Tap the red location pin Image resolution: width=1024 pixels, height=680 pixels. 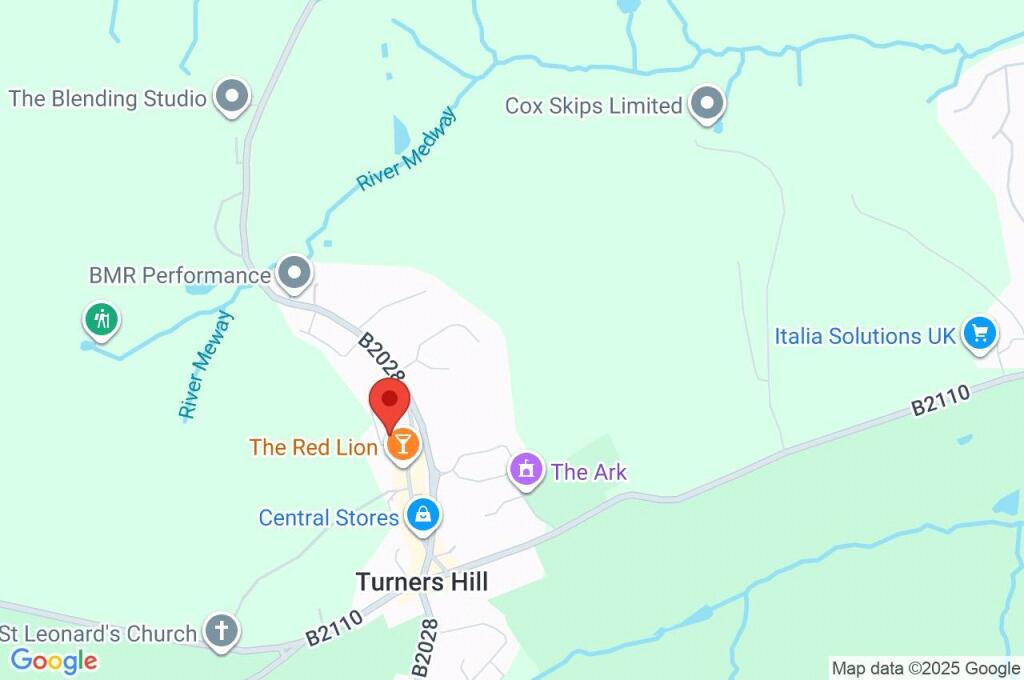390,401
